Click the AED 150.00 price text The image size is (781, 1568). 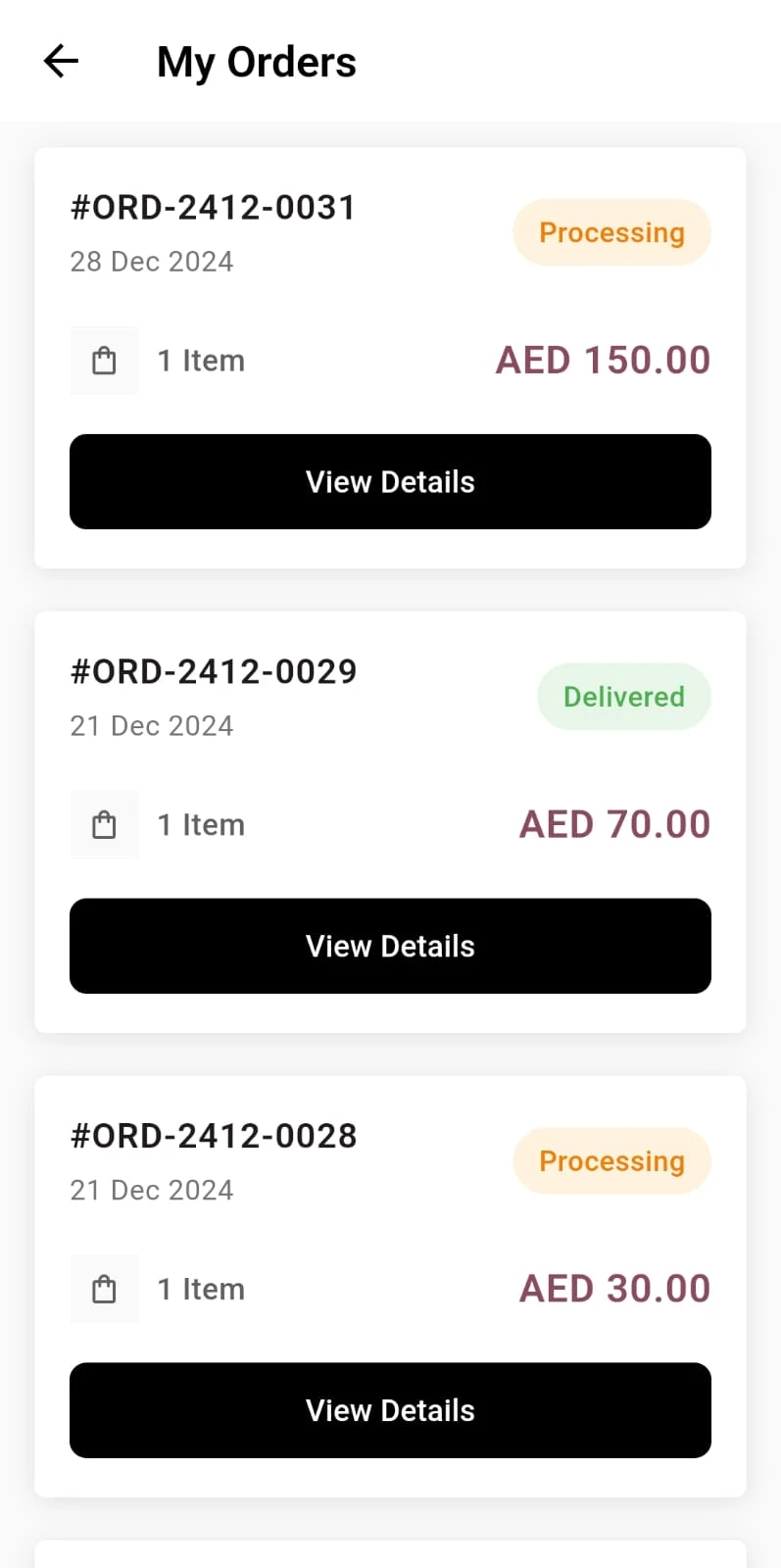click(x=602, y=360)
